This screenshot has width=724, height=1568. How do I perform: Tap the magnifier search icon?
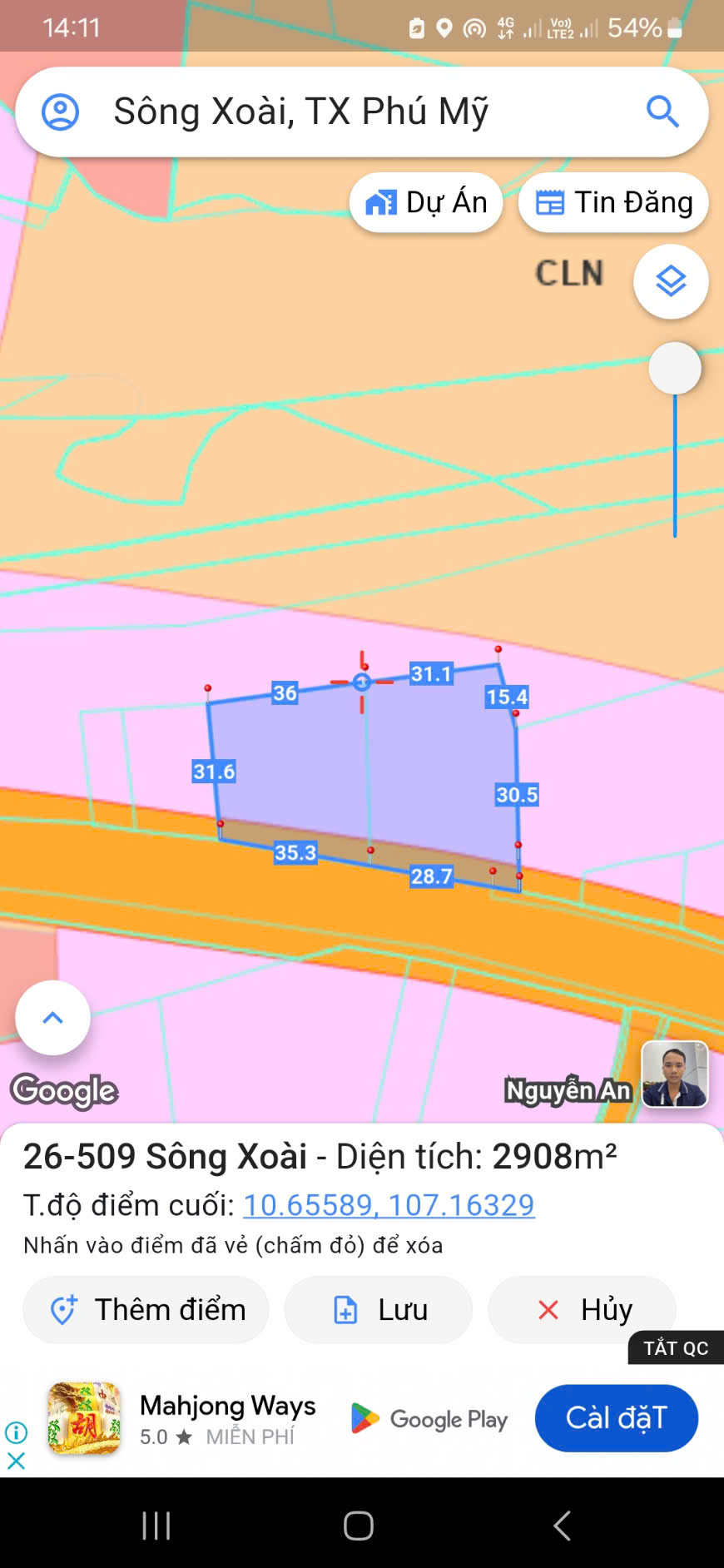pyautogui.click(x=662, y=112)
